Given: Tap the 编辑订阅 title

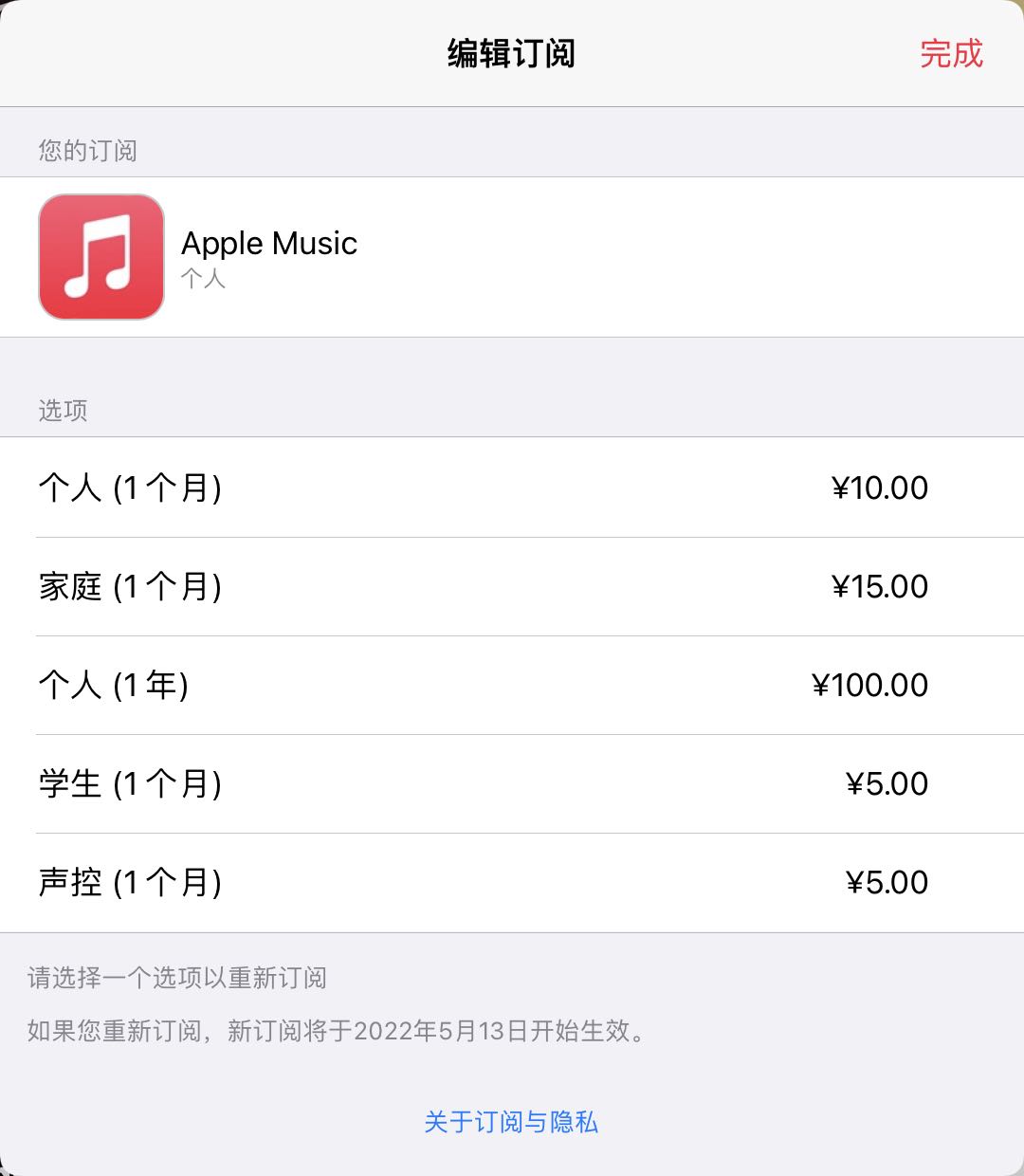Looking at the screenshot, I should [x=512, y=54].
